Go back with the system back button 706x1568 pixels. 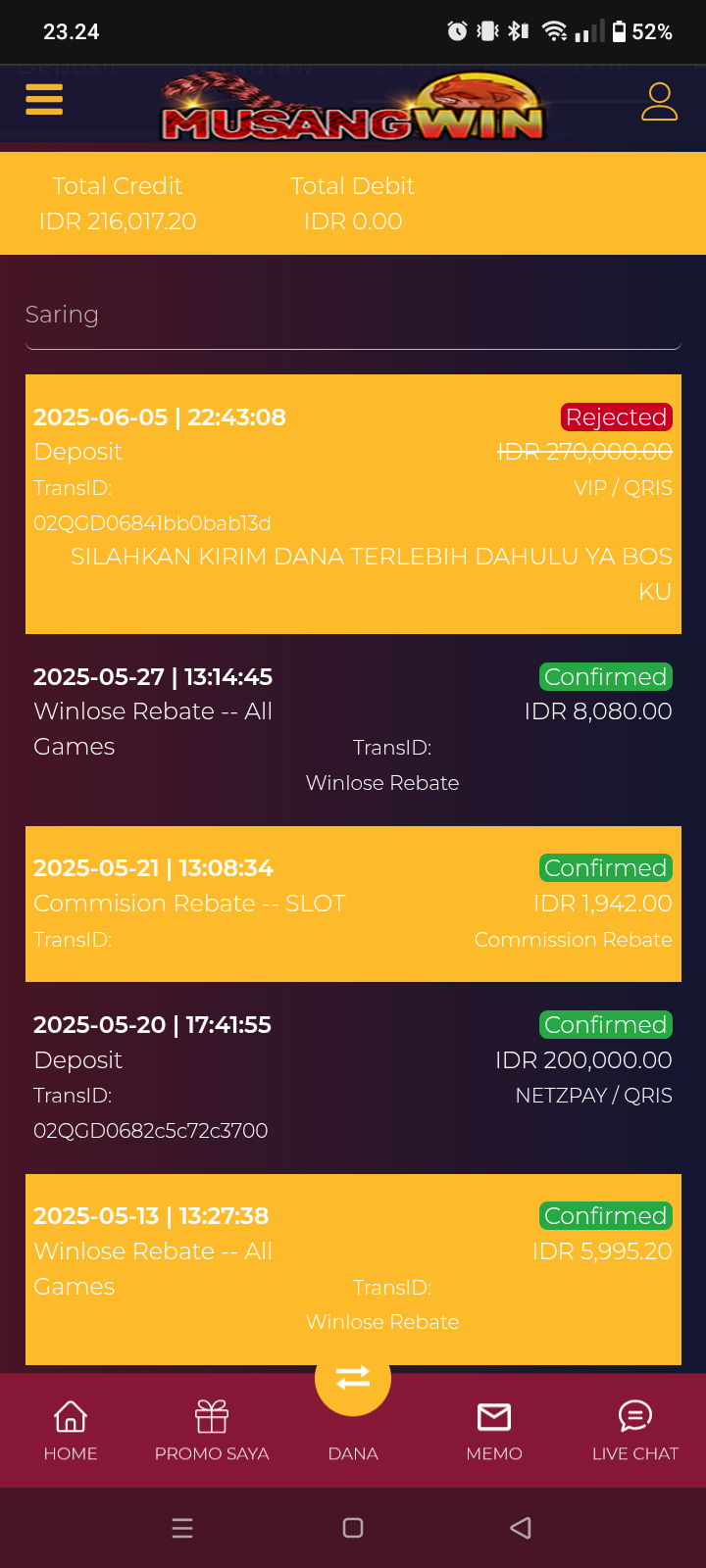521,1528
